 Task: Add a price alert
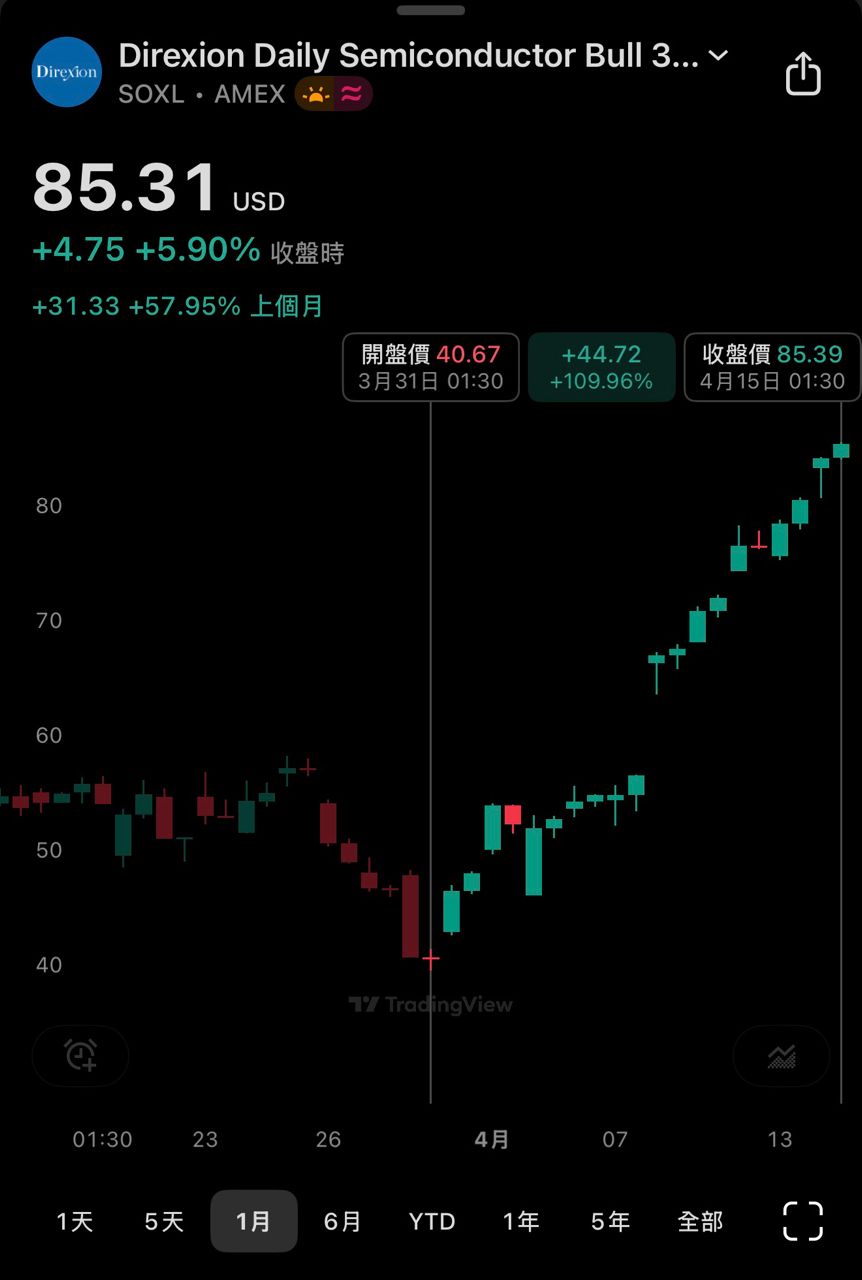[81, 1055]
